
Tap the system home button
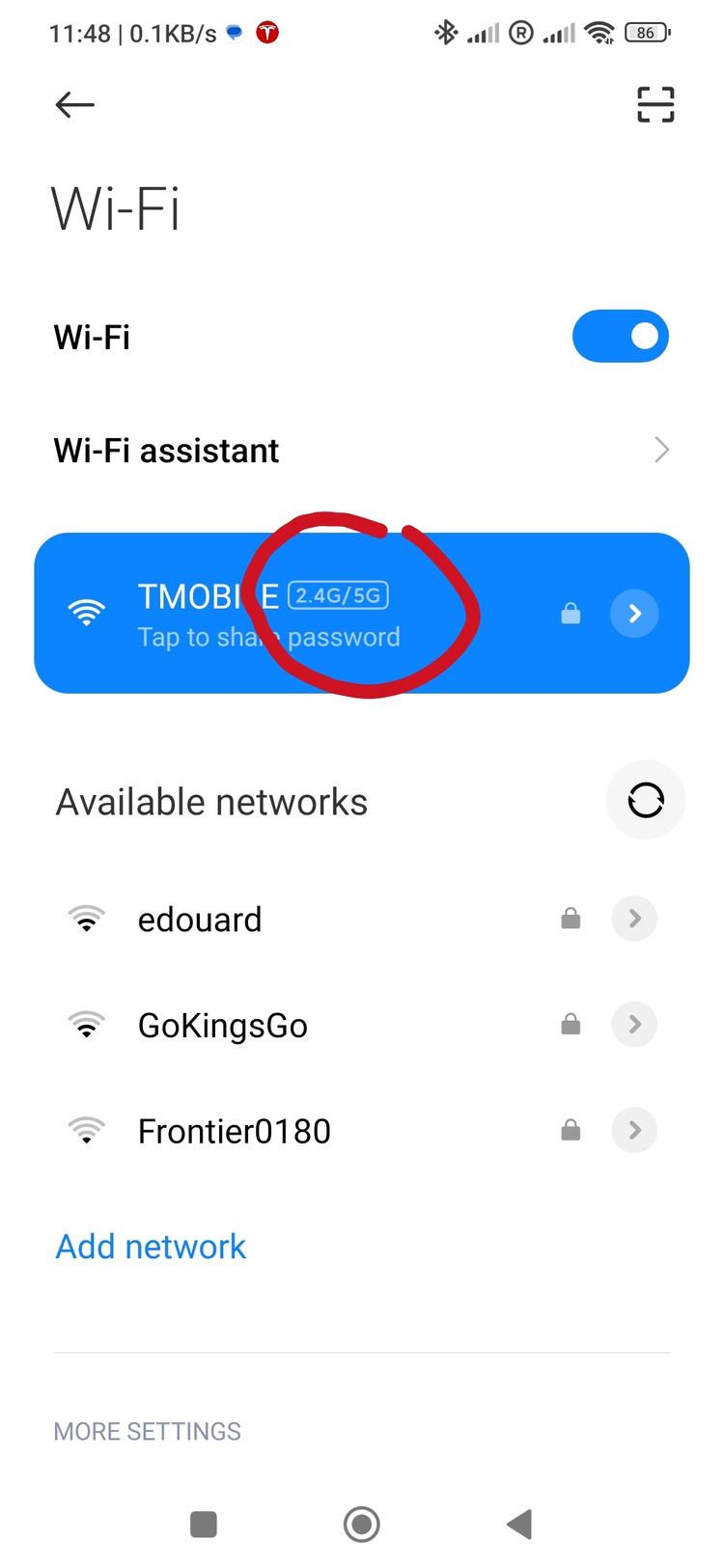(361, 1525)
